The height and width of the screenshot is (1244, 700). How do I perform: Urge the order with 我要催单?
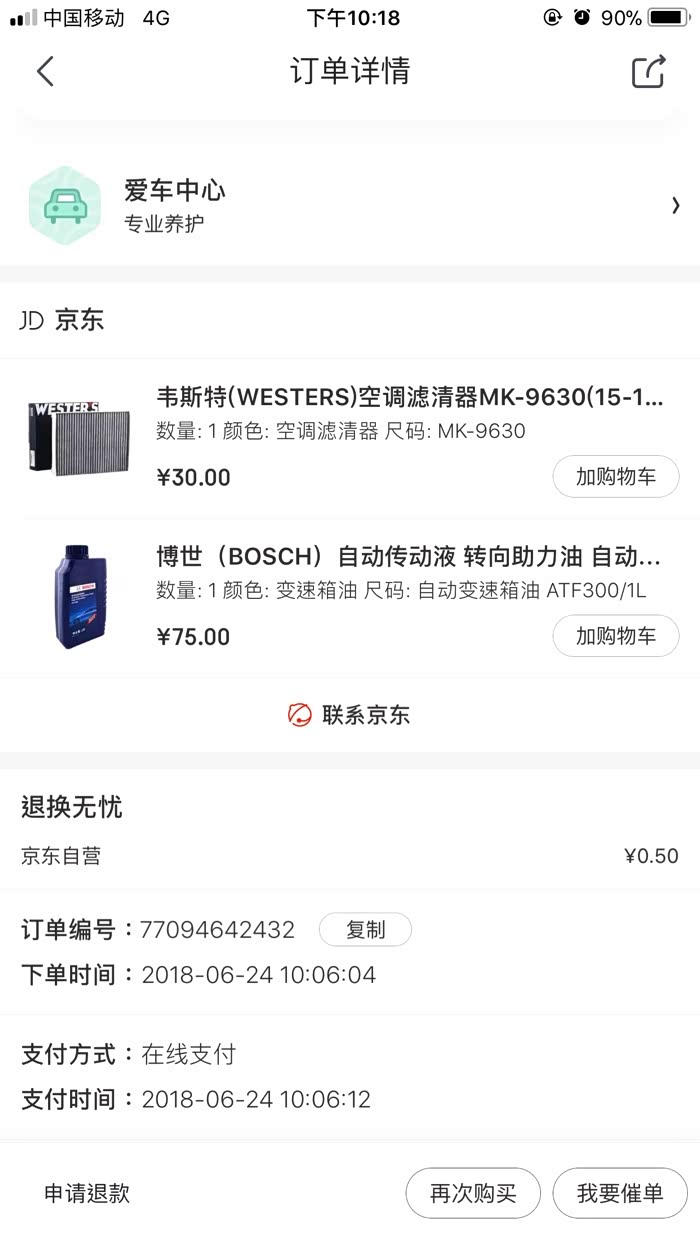click(620, 1193)
